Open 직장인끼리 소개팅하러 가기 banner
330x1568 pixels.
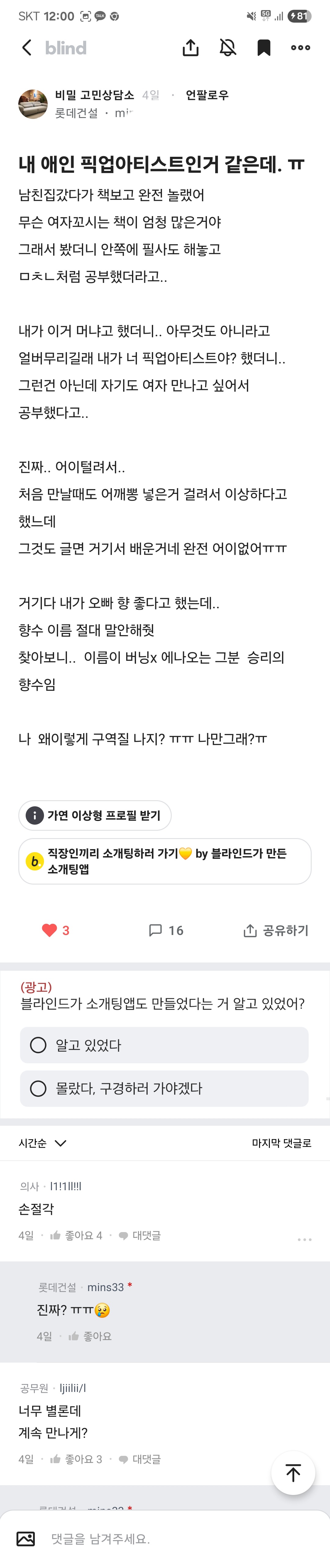(x=164, y=861)
